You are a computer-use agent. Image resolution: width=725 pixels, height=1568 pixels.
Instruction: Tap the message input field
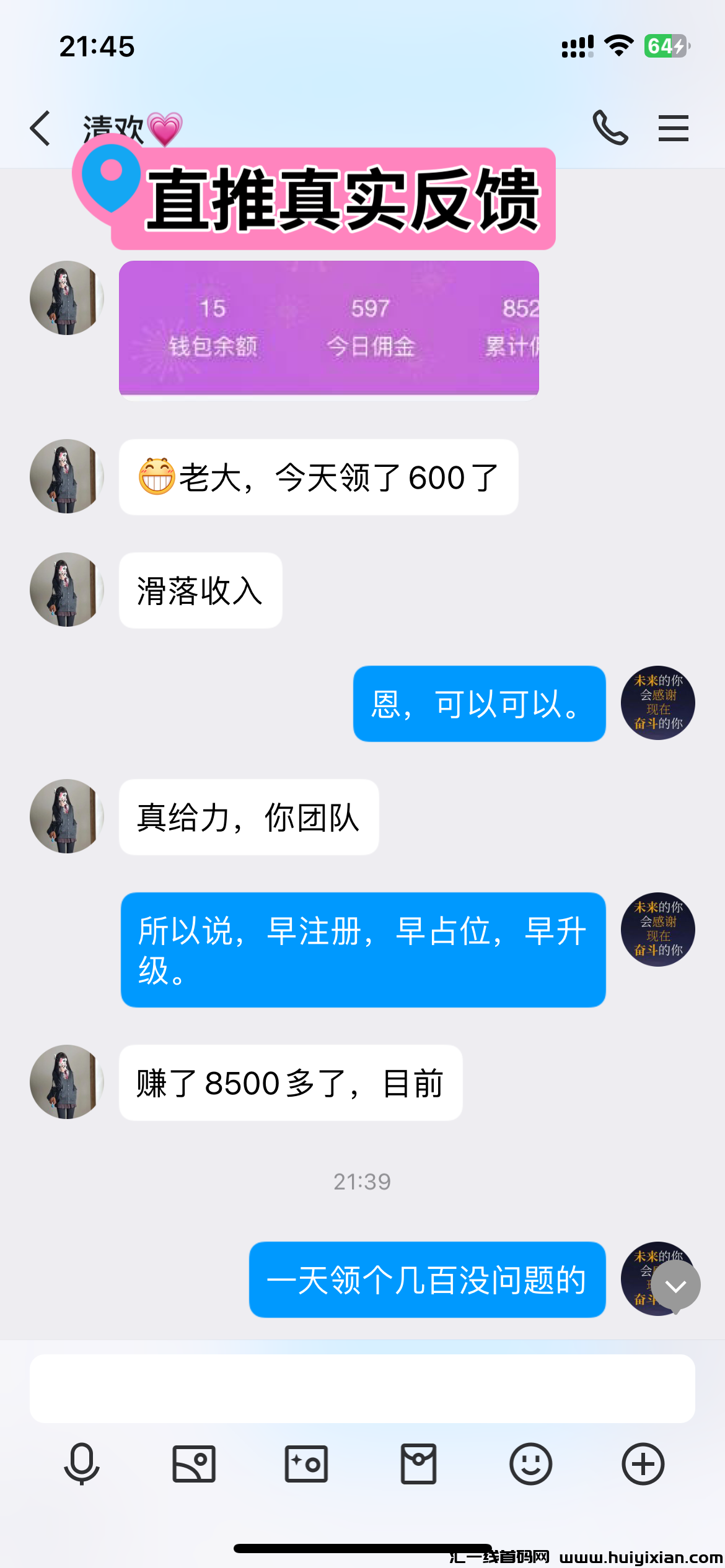point(362,1387)
